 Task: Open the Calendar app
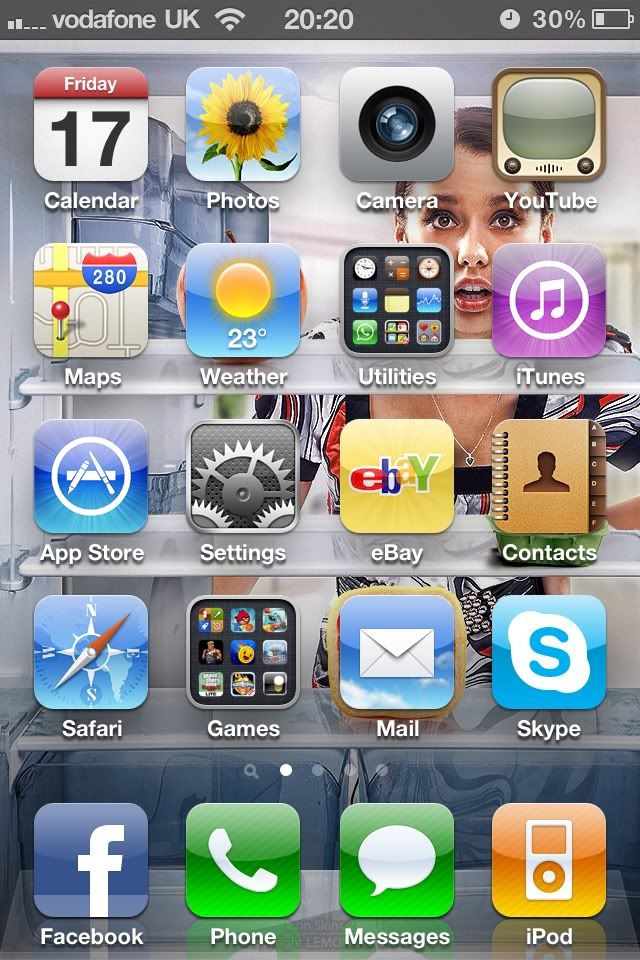[x=91, y=125]
